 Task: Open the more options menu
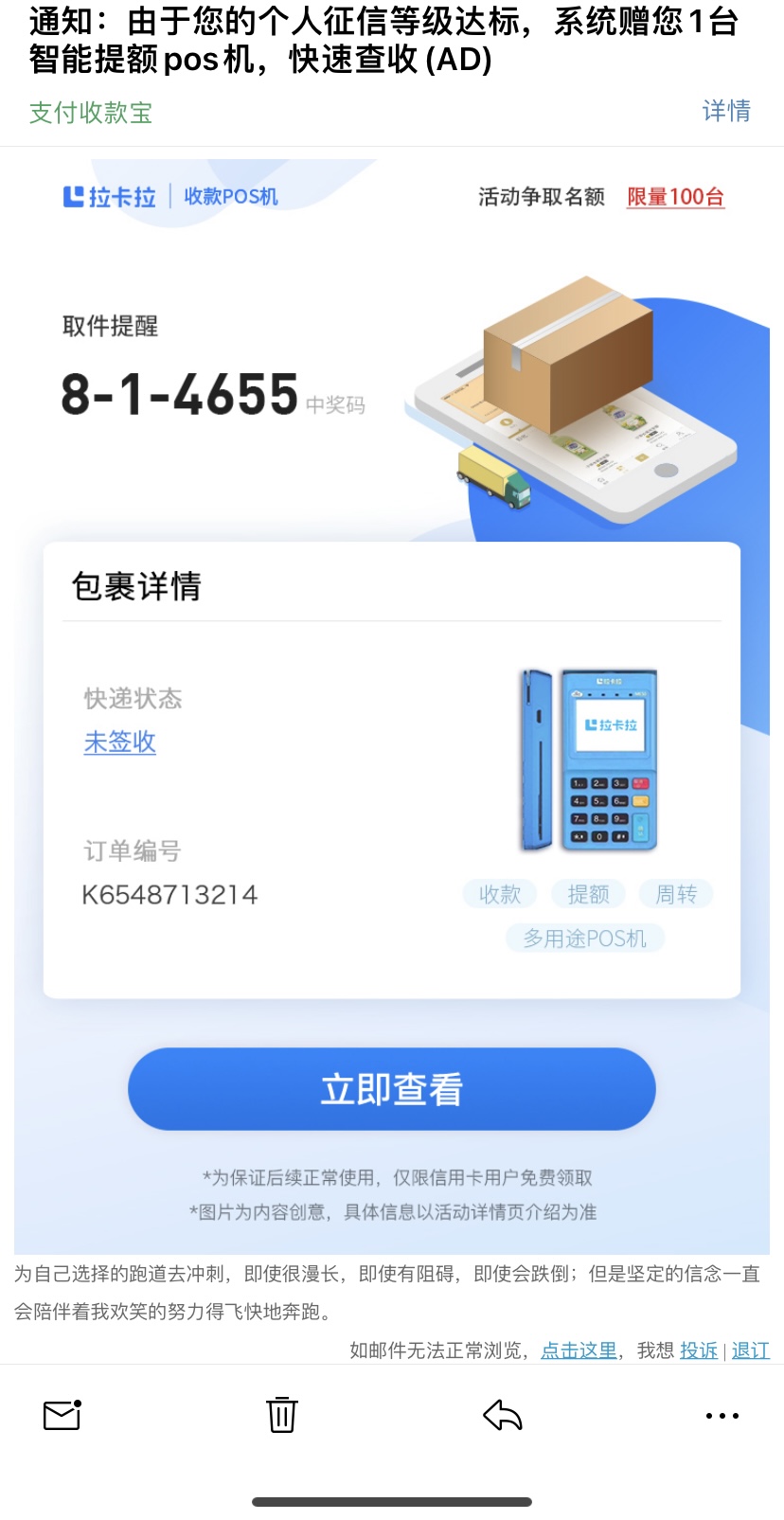tap(722, 1415)
